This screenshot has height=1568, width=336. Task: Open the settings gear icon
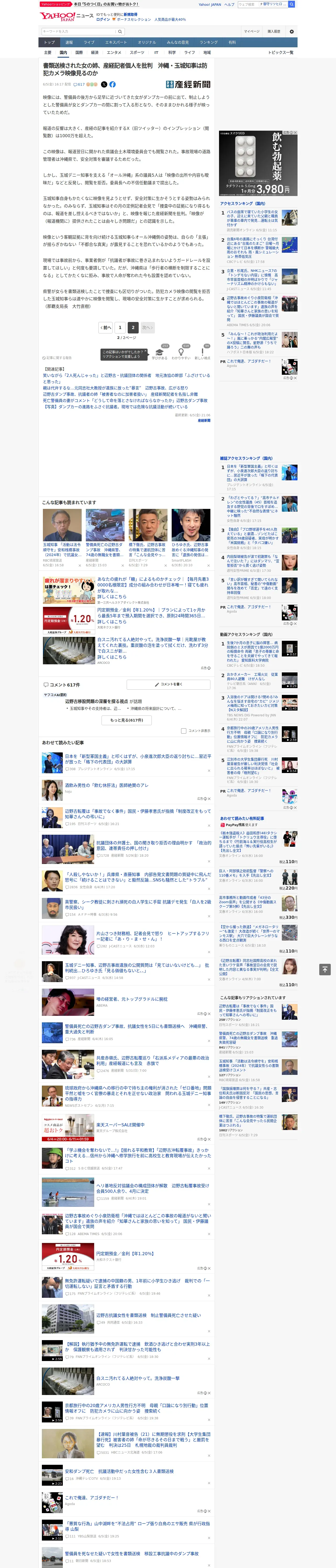tap(292, 32)
